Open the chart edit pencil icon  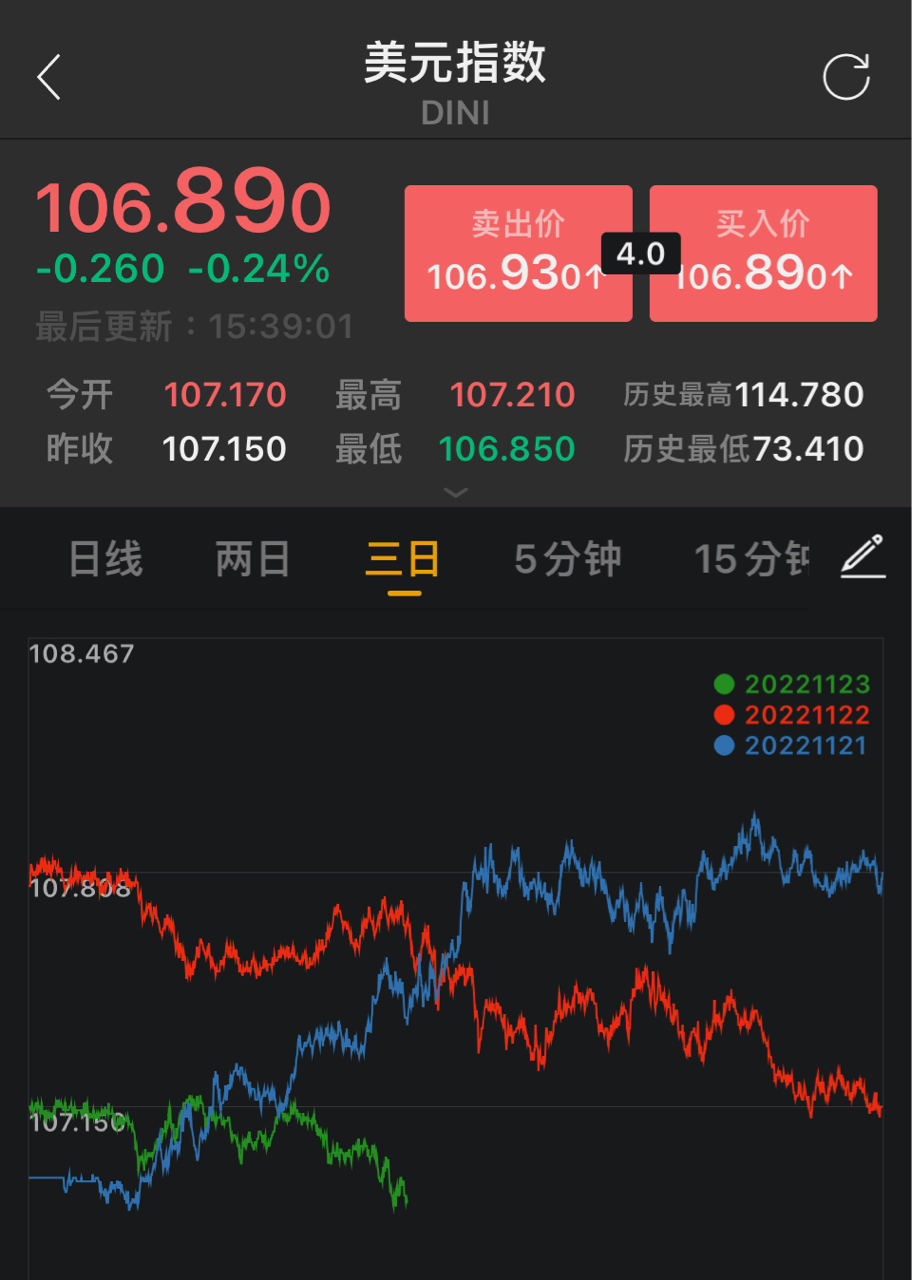tap(863, 557)
